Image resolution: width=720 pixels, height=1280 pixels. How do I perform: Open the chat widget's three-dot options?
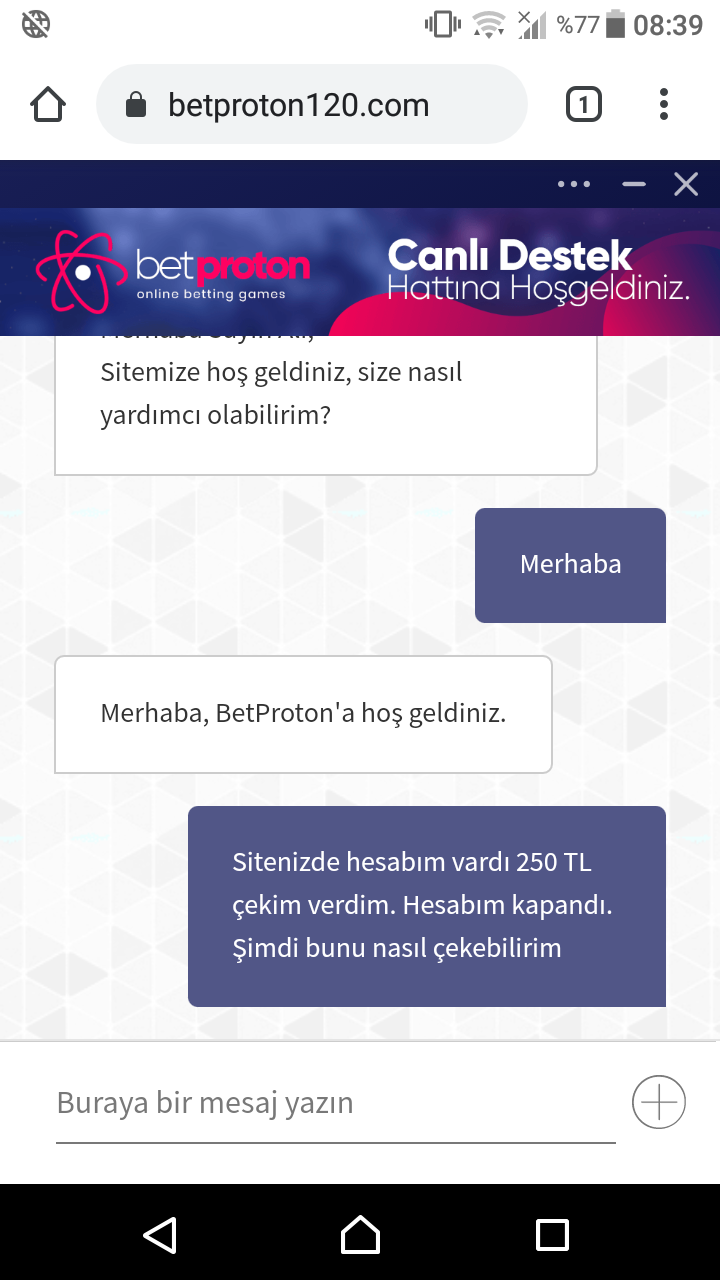coord(574,184)
